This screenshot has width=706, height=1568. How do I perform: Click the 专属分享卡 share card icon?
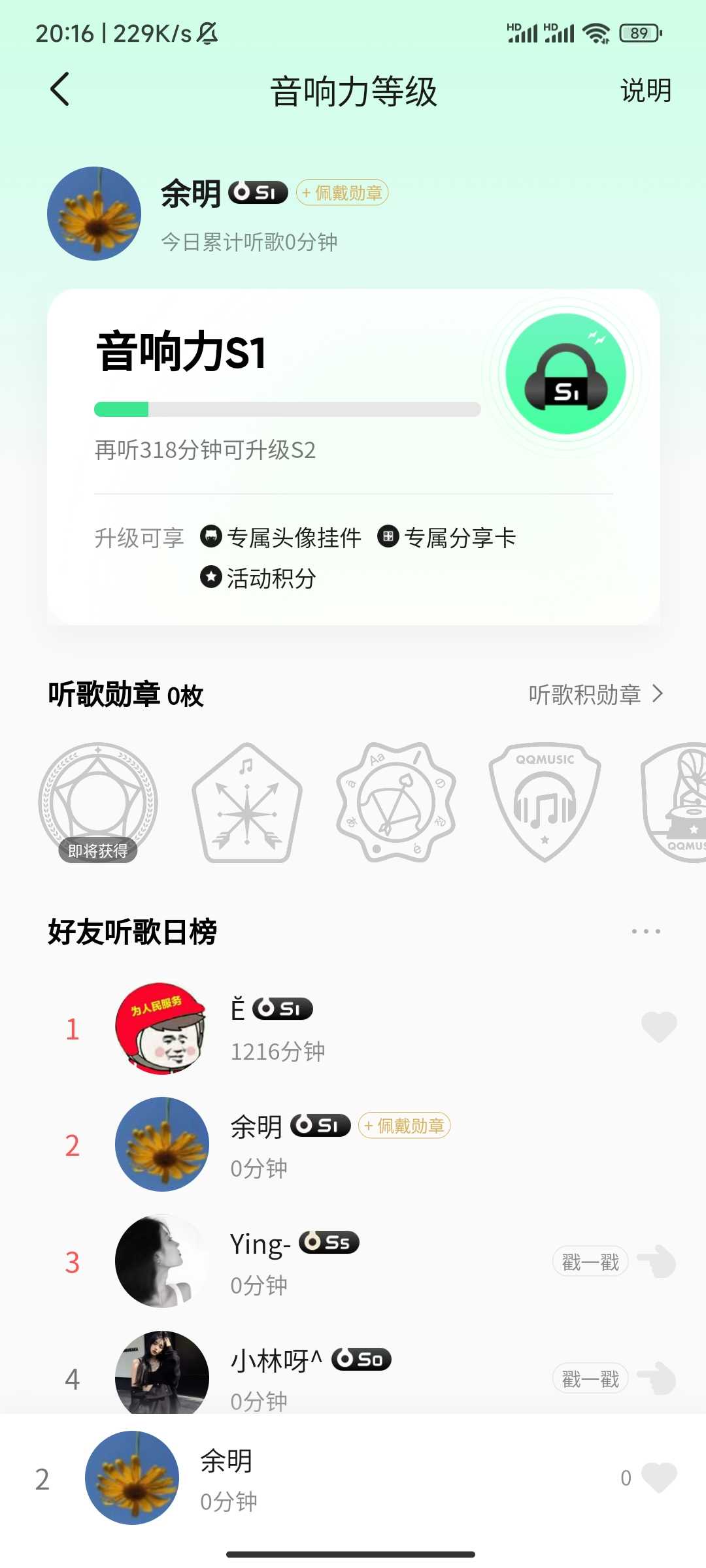tap(388, 537)
